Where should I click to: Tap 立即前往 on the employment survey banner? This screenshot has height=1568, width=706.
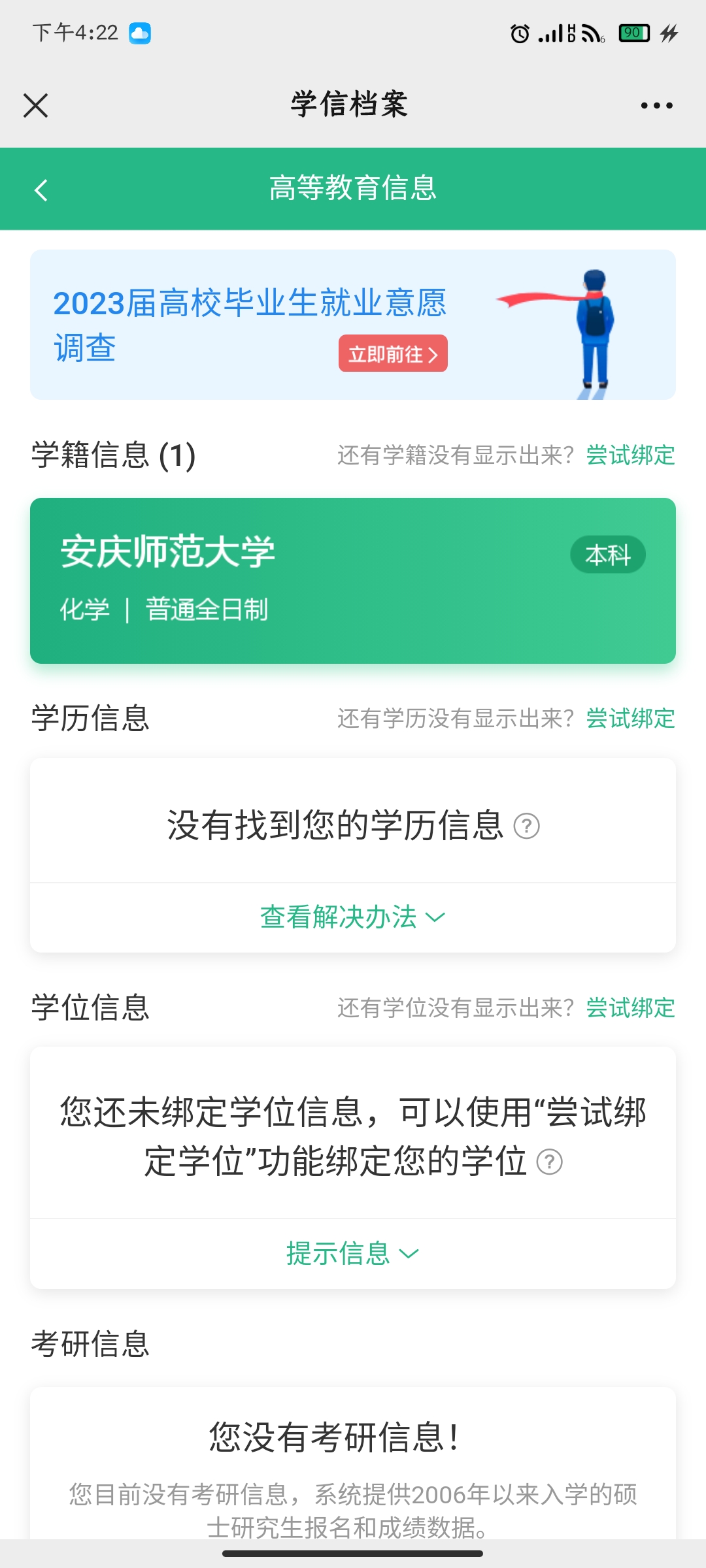point(393,354)
